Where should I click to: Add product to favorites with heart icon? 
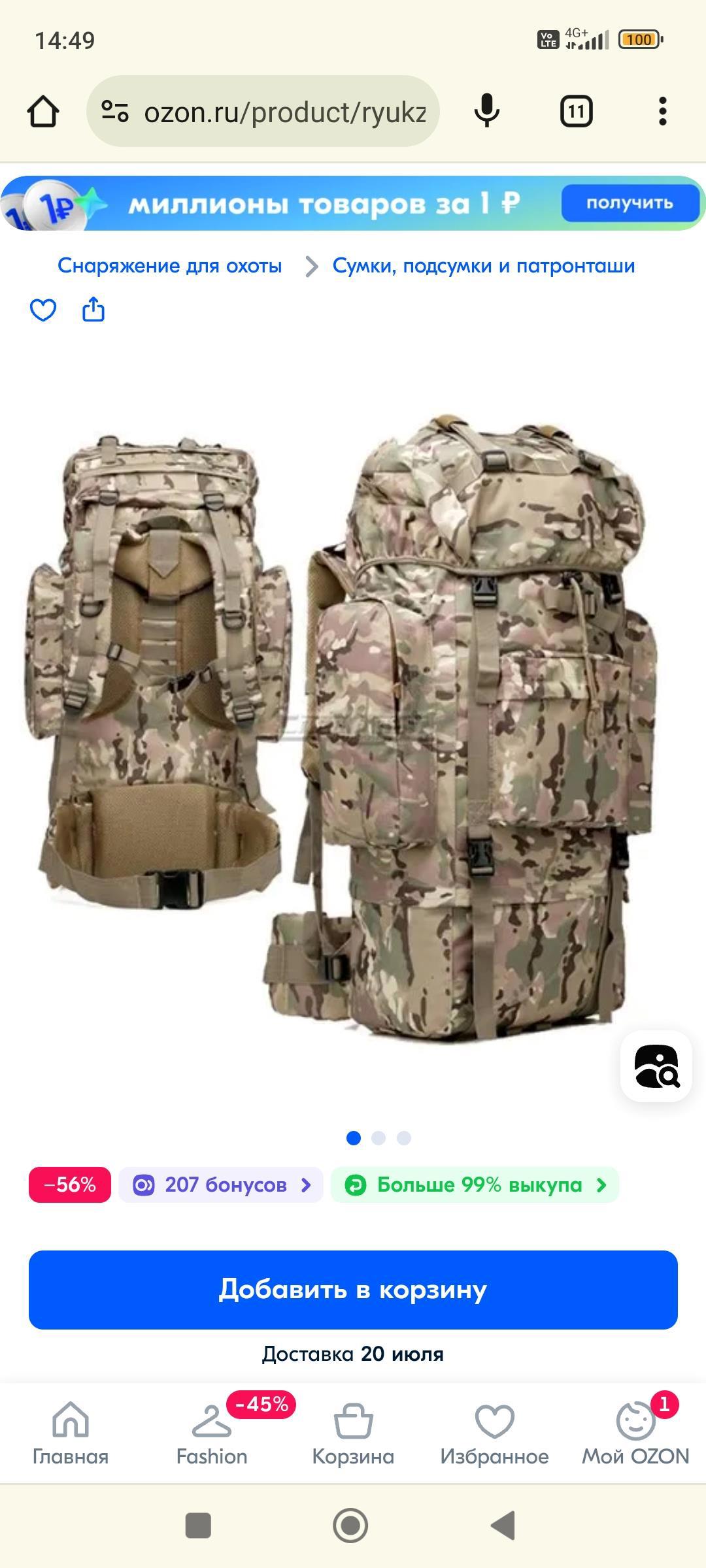pyautogui.click(x=43, y=310)
